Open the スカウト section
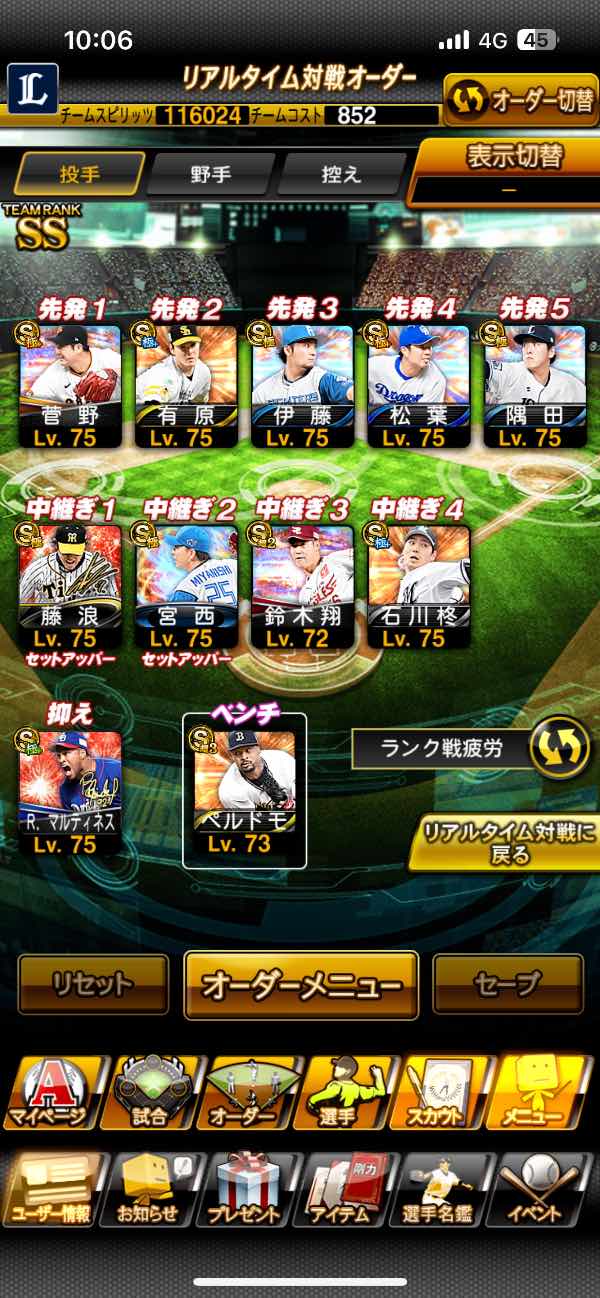This screenshot has height=1298, width=600. pyautogui.click(x=445, y=1093)
